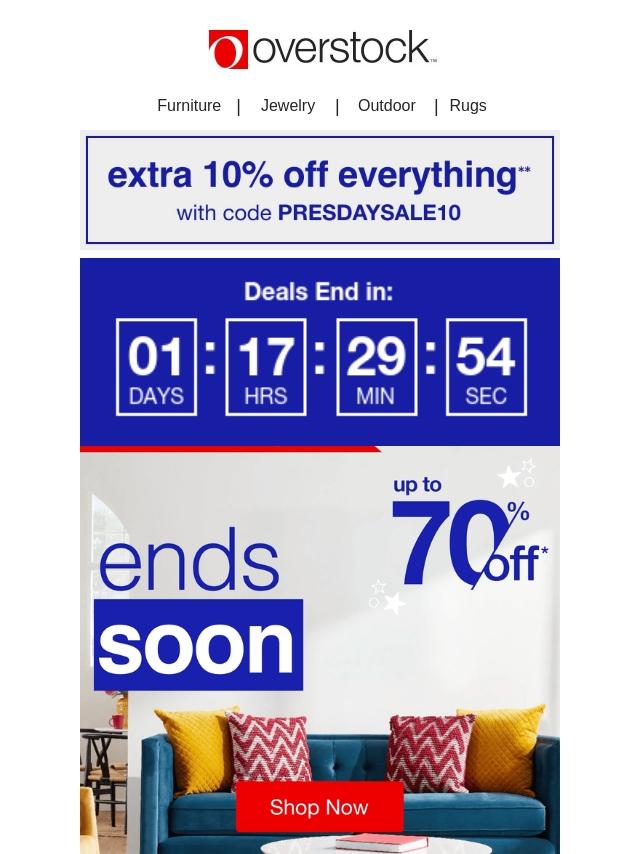Open the Furniture category link
This screenshot has width=640, height=854.
[x=189, y=106]
